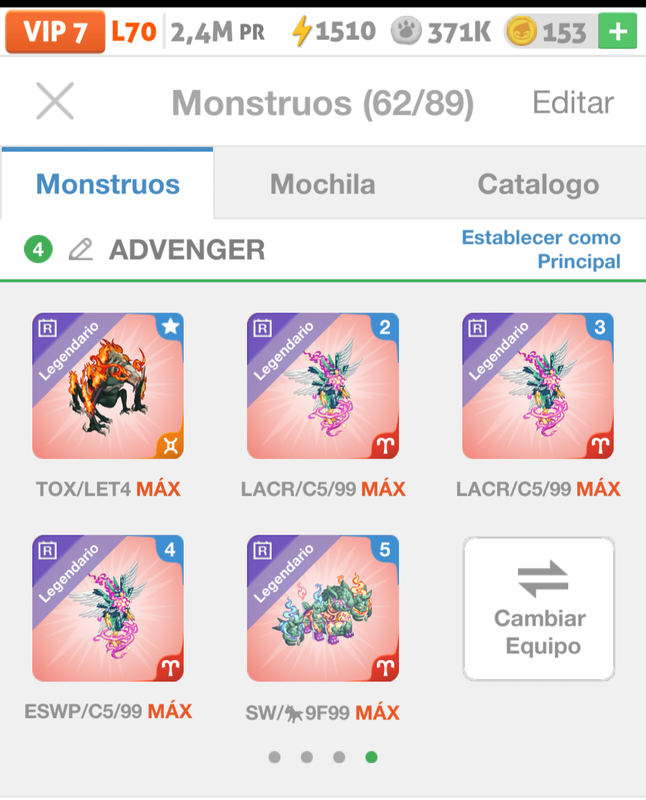Screen dimensions: 646x800
Task: Close the Monstruos screen
Action: tap(55, 101)
